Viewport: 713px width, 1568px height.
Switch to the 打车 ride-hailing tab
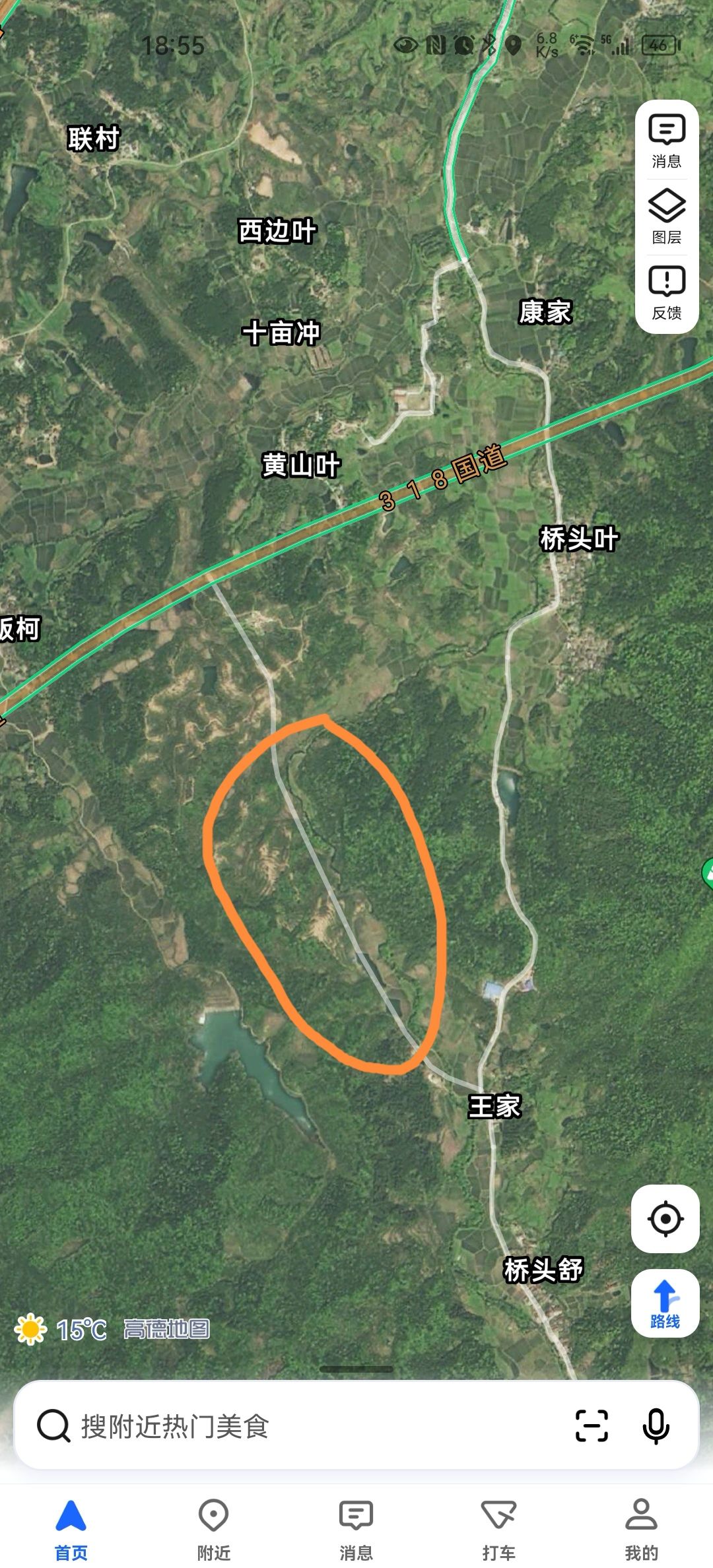[x=499, y=1527]
